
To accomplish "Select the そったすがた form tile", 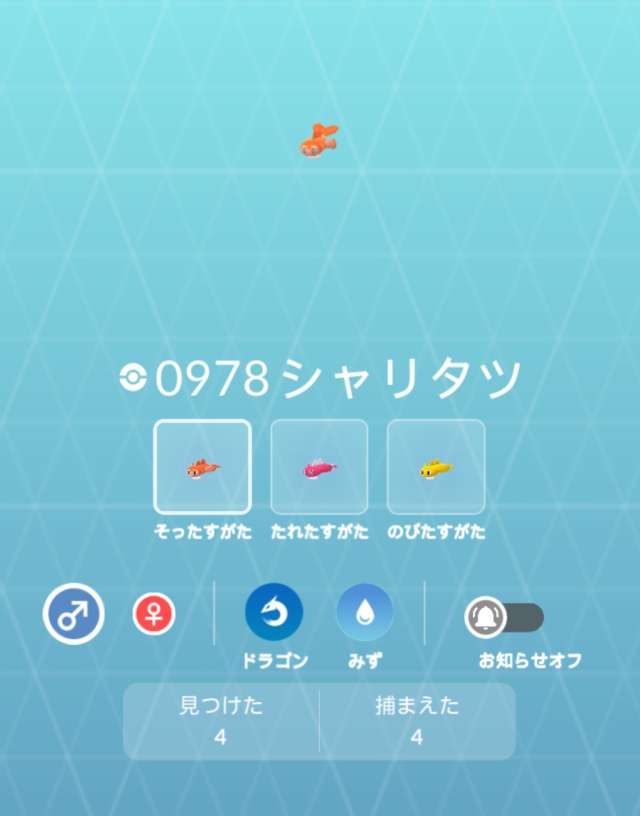I will (x=202, y=466).
